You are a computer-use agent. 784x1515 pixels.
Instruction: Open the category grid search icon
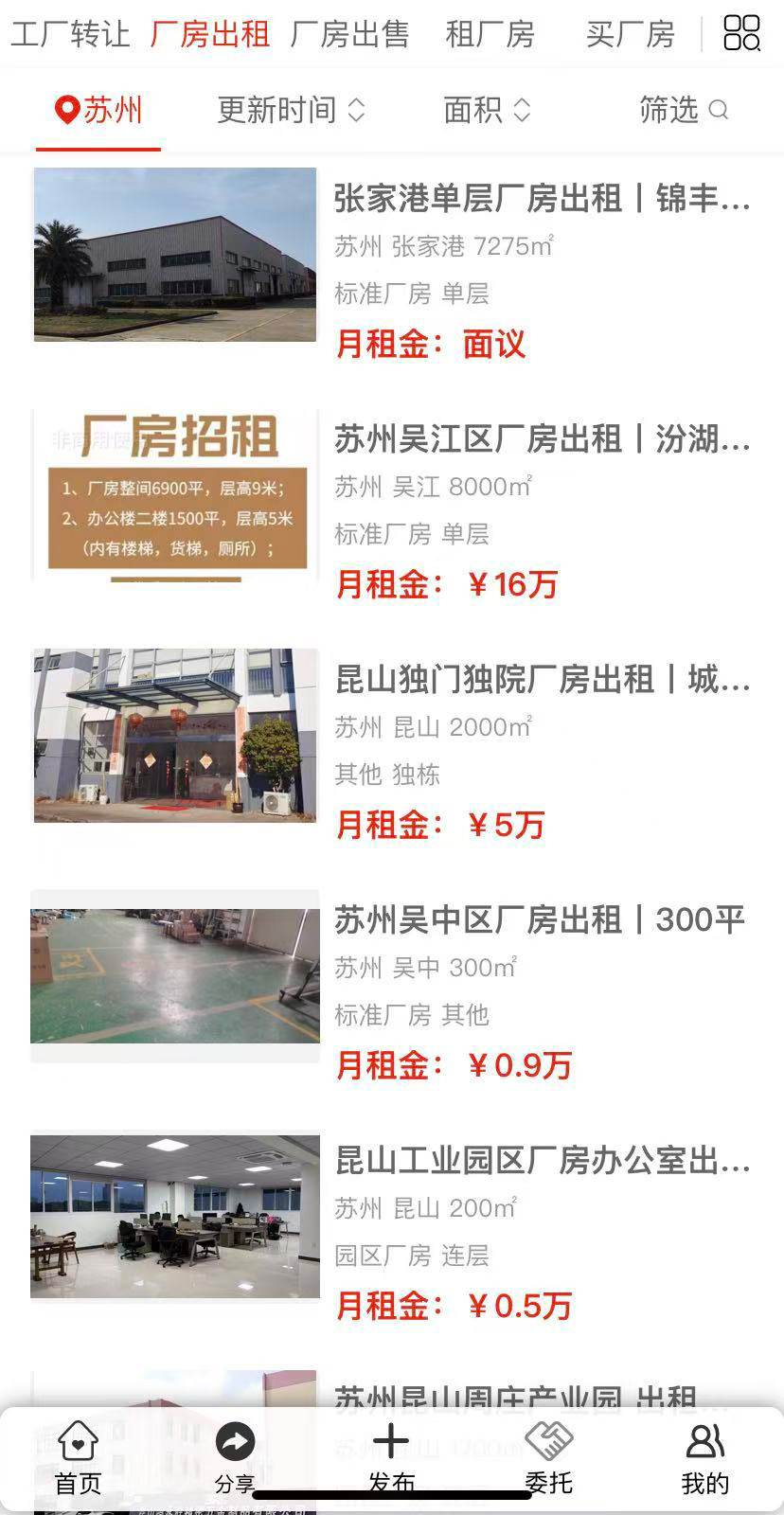point(741,33)
